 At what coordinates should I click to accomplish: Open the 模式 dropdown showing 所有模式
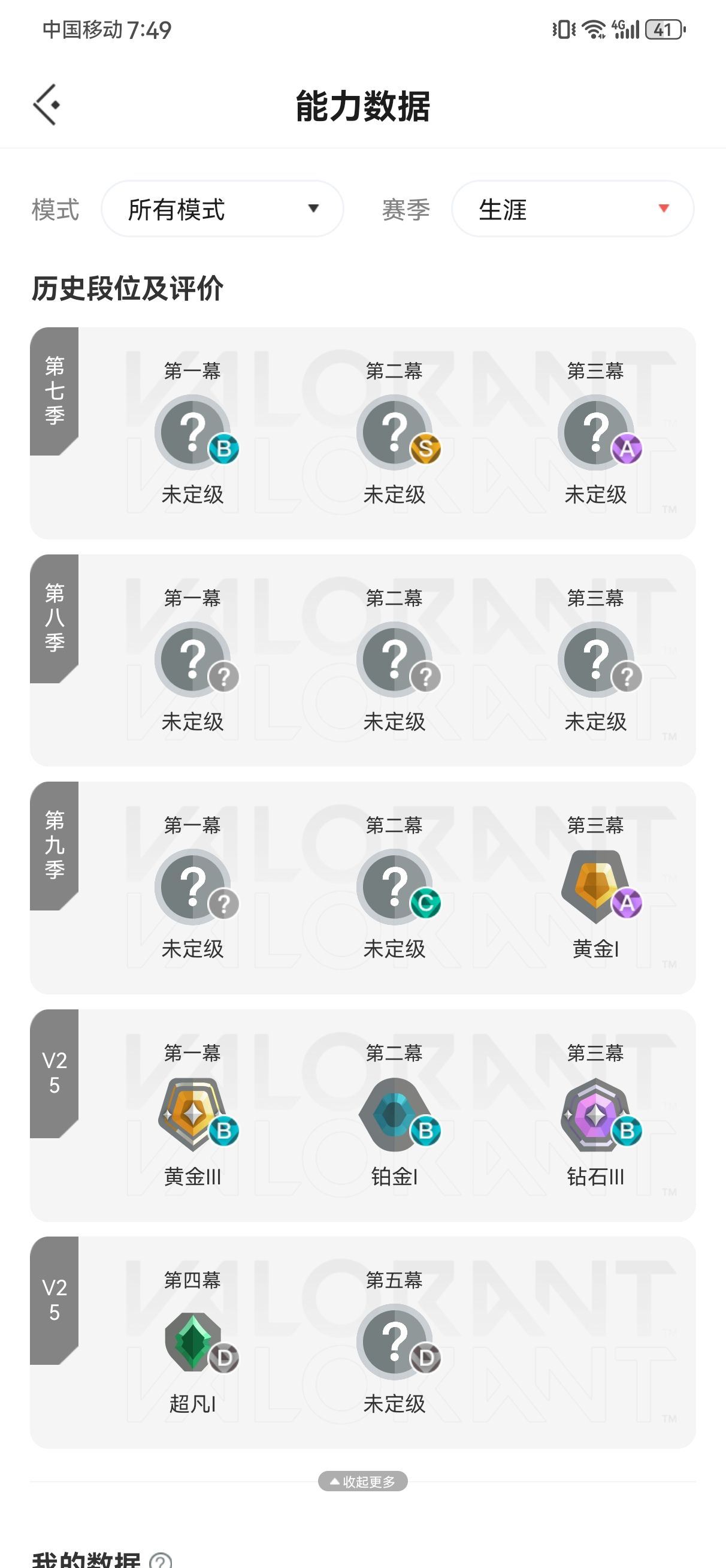(222, 209)
